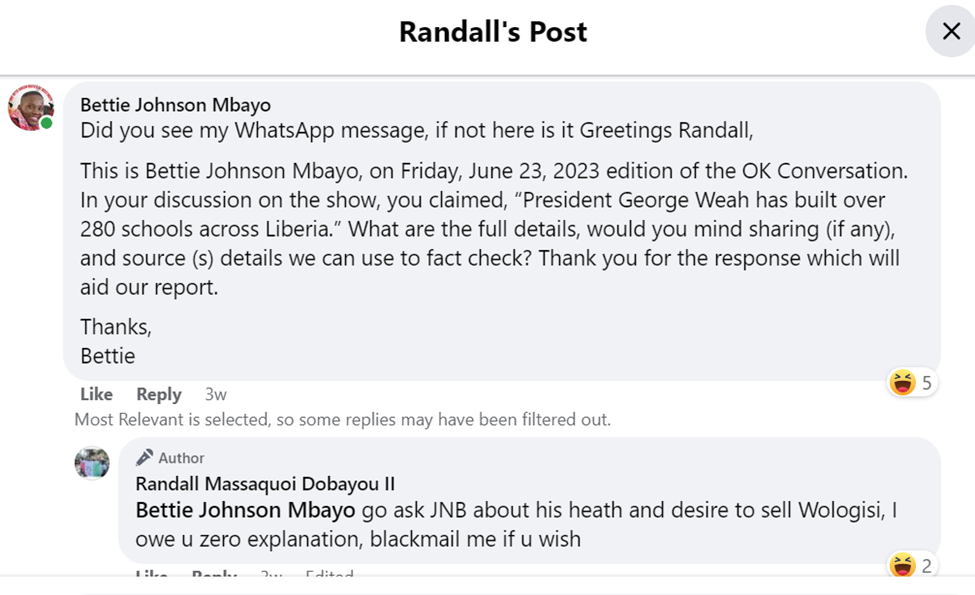Open Bettie Johnson Mbayo's profile name link
Screen dimensions: 975x595
coord(175,105)
